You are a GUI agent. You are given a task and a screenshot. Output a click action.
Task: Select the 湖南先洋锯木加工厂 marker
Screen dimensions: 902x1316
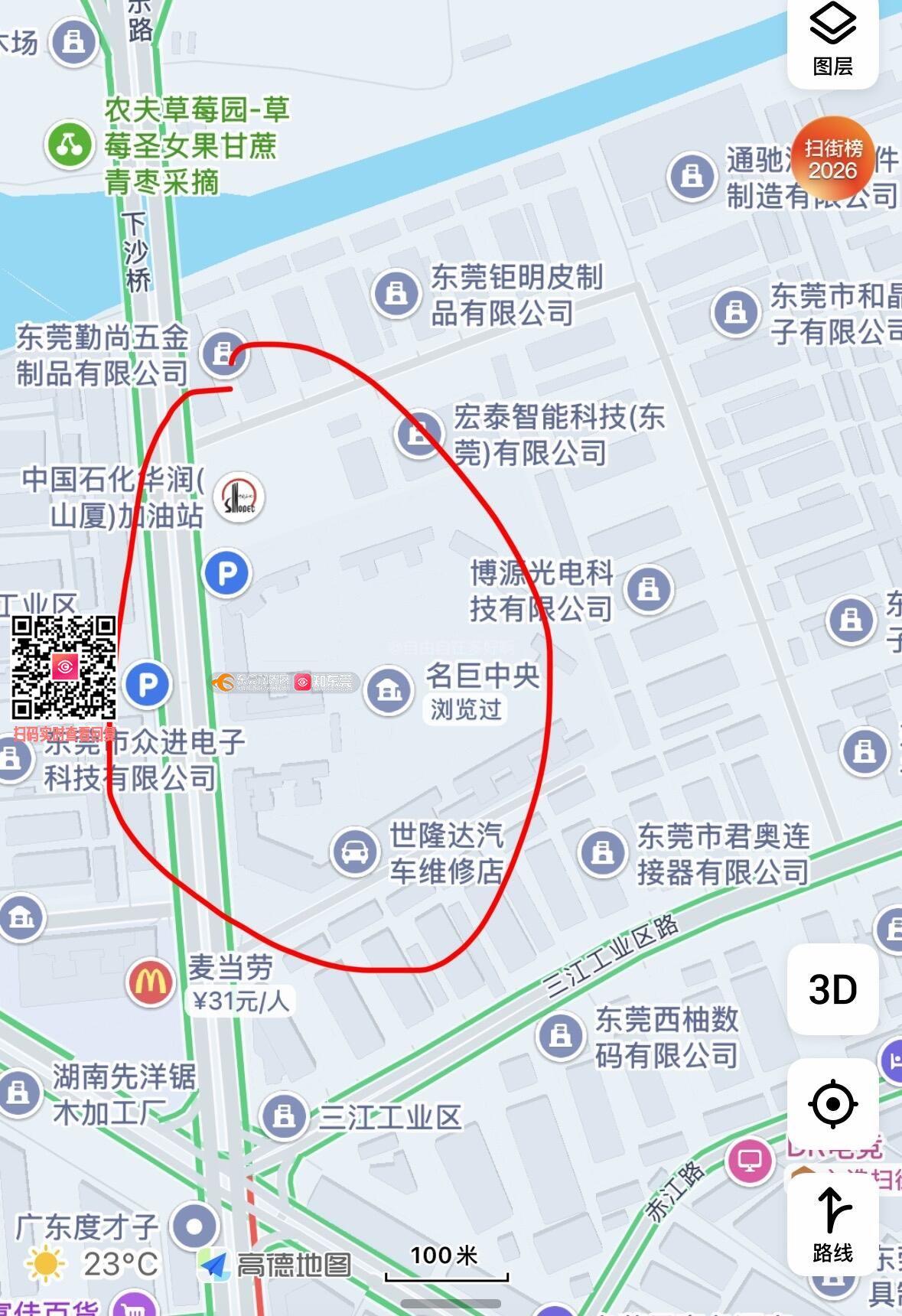[x=18, y=1093]
